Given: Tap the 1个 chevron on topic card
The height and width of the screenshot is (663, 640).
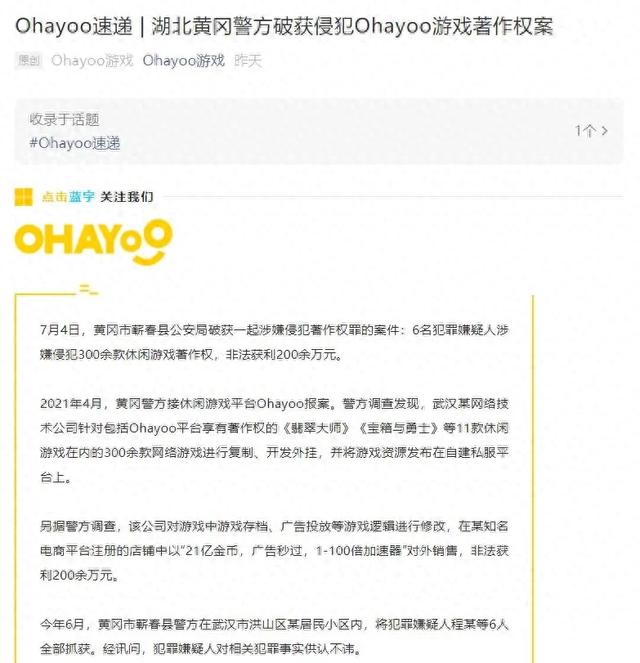Looking at the screenshot, I should (x=591, y=131).
